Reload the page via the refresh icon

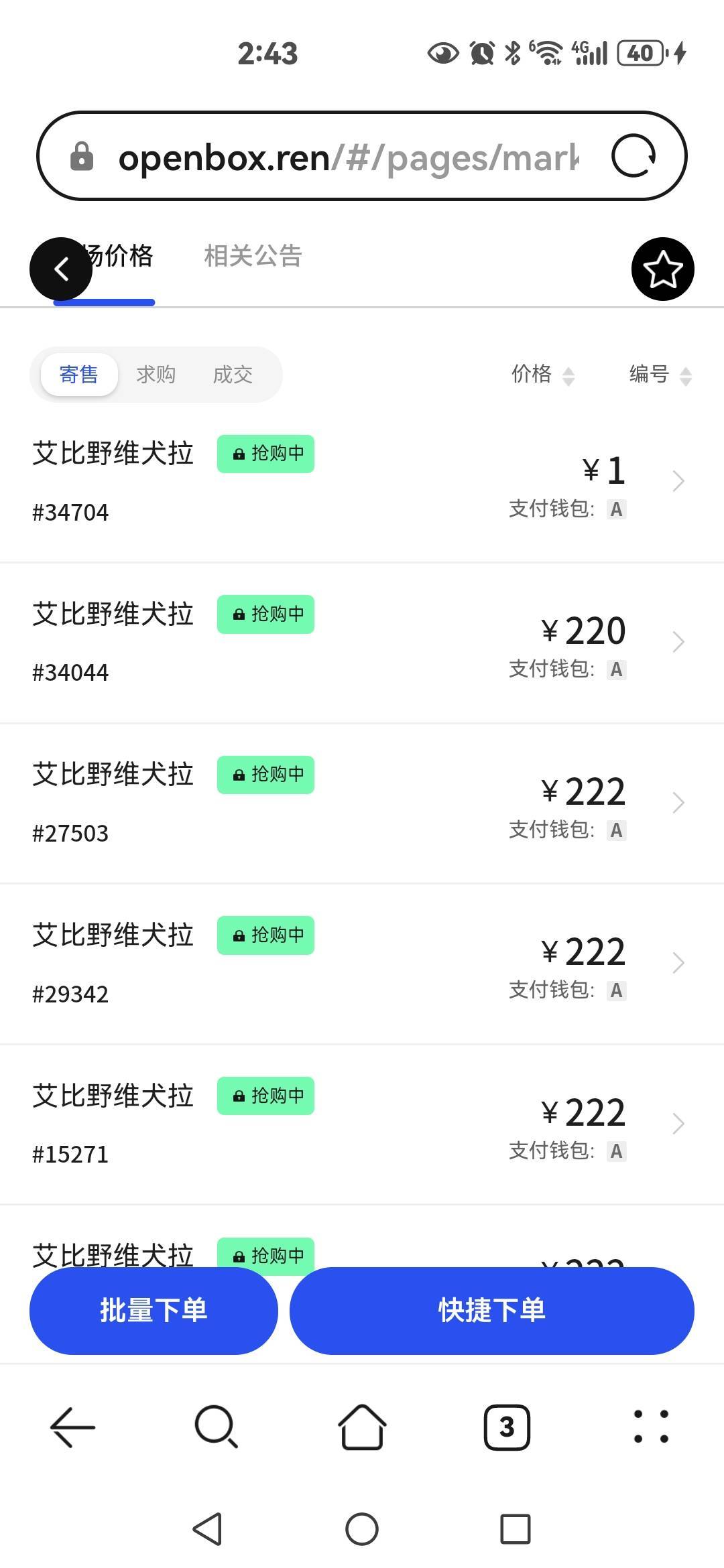click(x=633, y=156)
